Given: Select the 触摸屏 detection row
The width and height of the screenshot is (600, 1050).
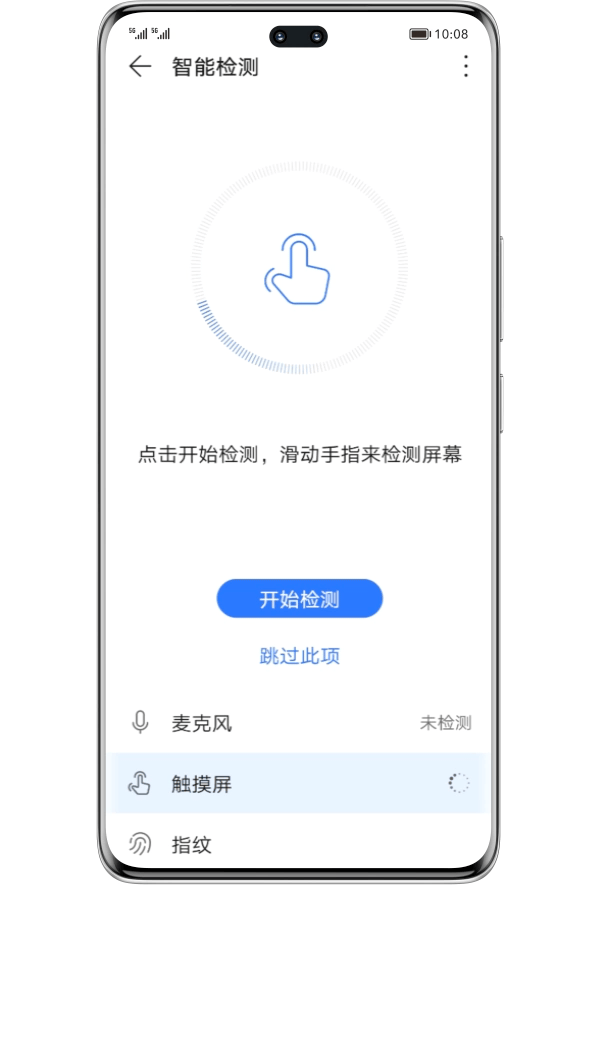Looking at the screenshot, I should pos(299,784).
